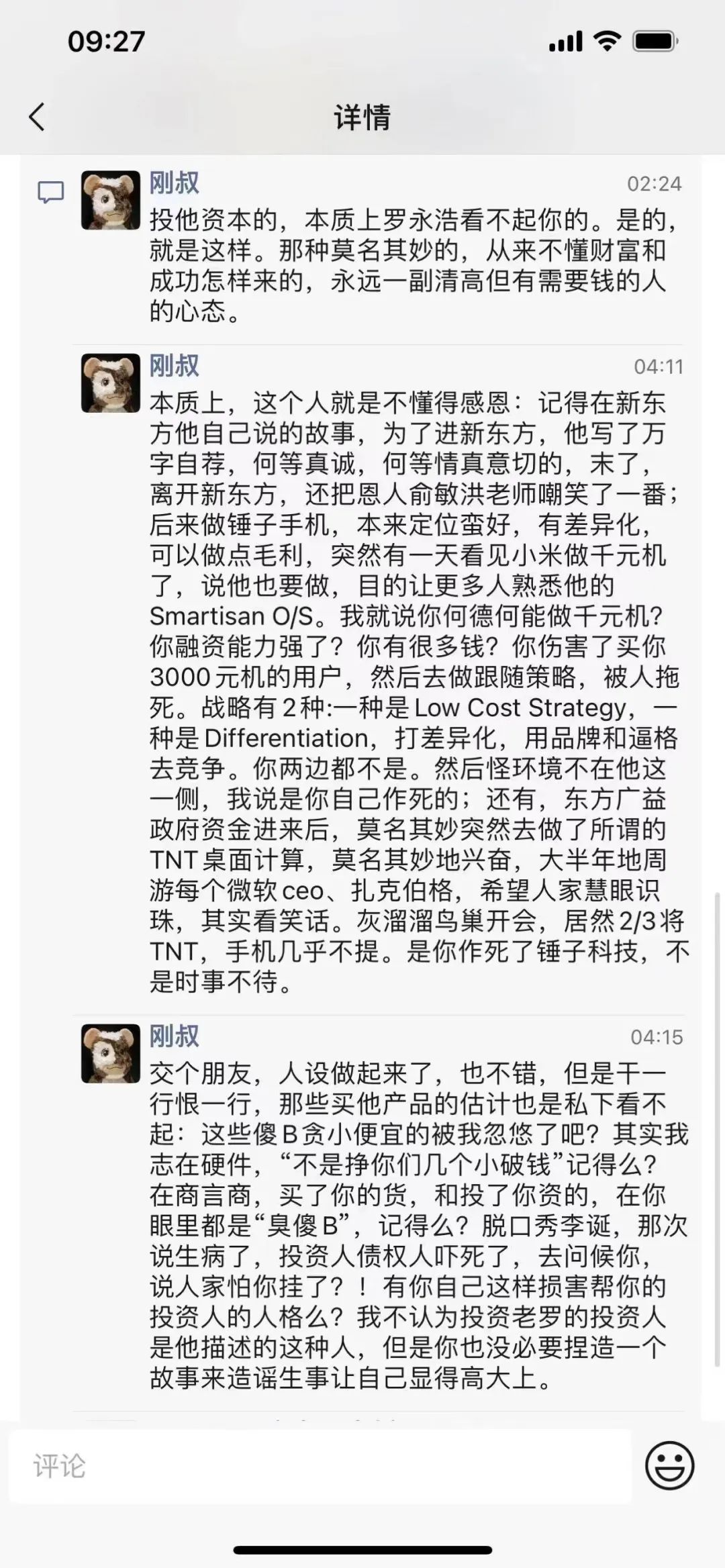Open 刚叔's profile name on the 04:11 comment
This screenshot has height=1568, width=725.
click(174, 366)
